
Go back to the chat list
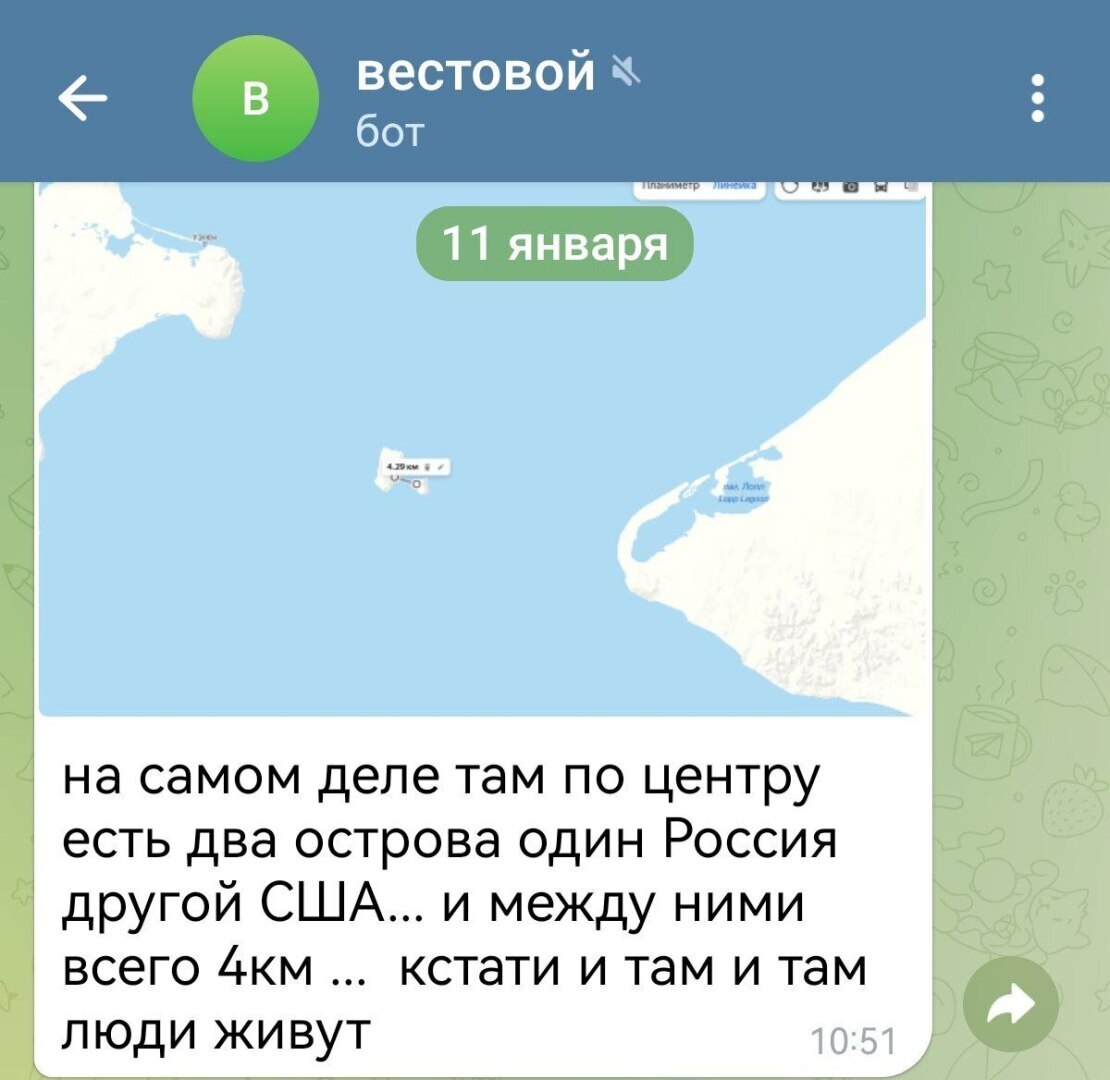(x=83, y=98)
